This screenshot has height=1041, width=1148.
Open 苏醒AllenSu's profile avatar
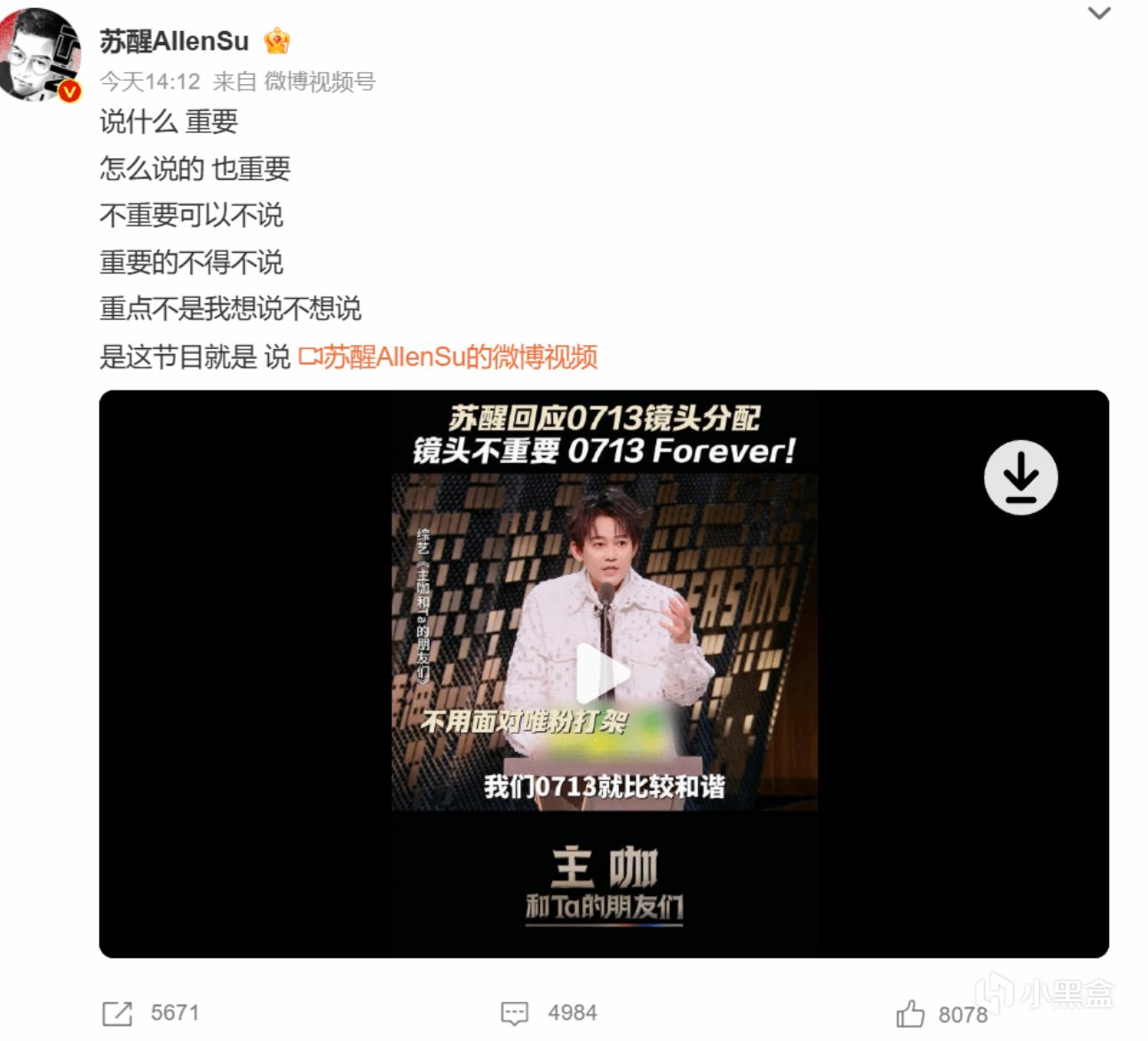pyautogui.click(x=40, y=55)
